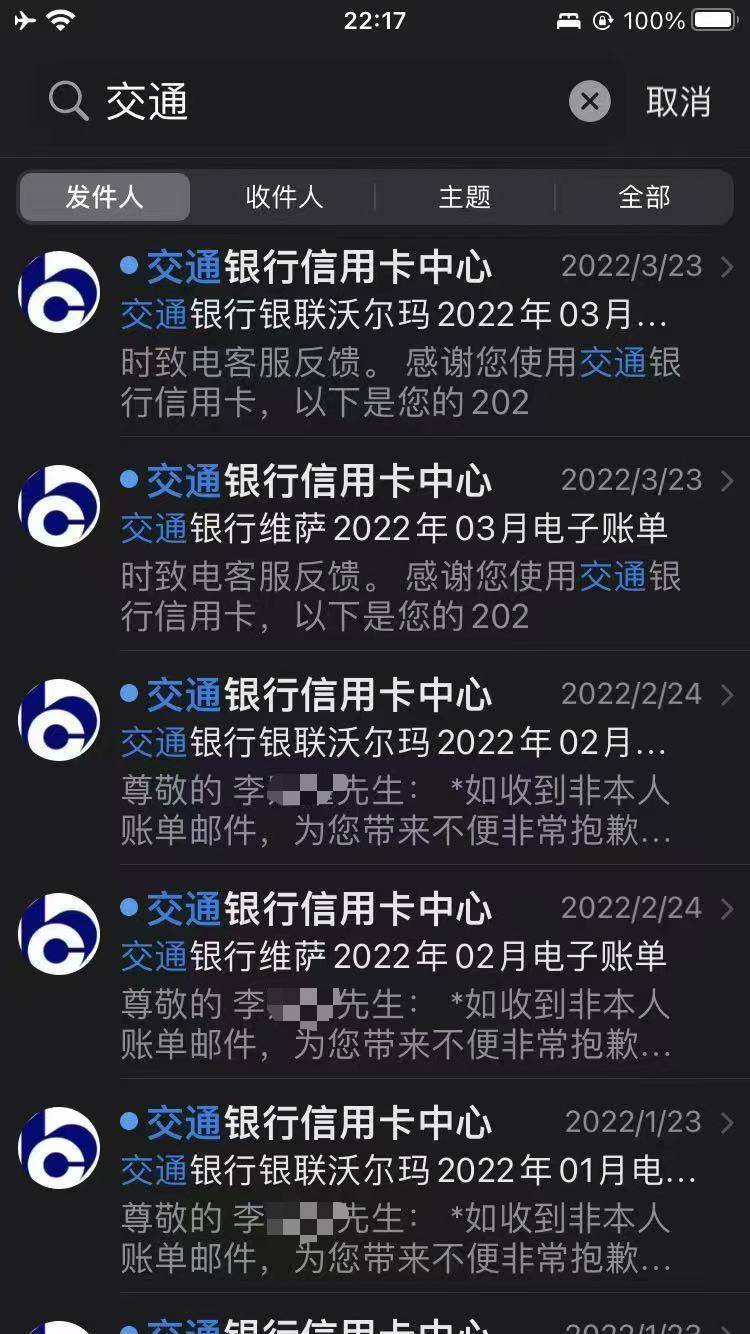
Task: Switch to the 收件人 filter tab
Action: [286, 197]
